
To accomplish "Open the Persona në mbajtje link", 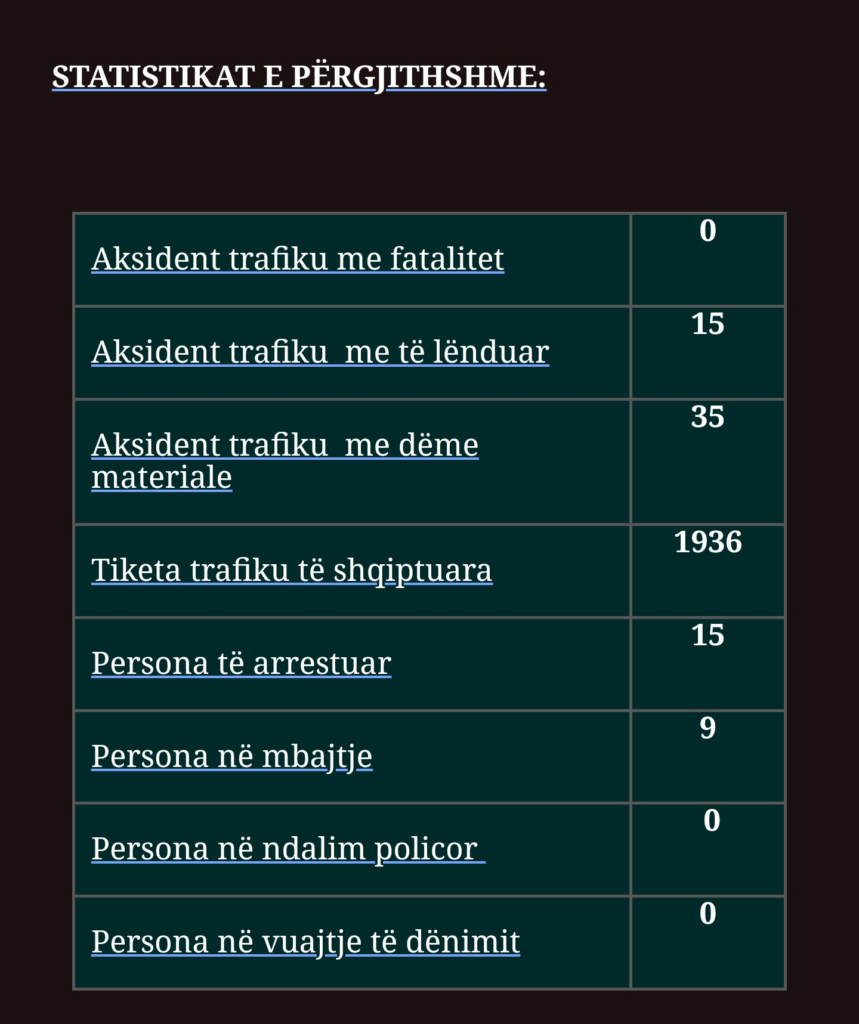I will [x=232, y=757].
